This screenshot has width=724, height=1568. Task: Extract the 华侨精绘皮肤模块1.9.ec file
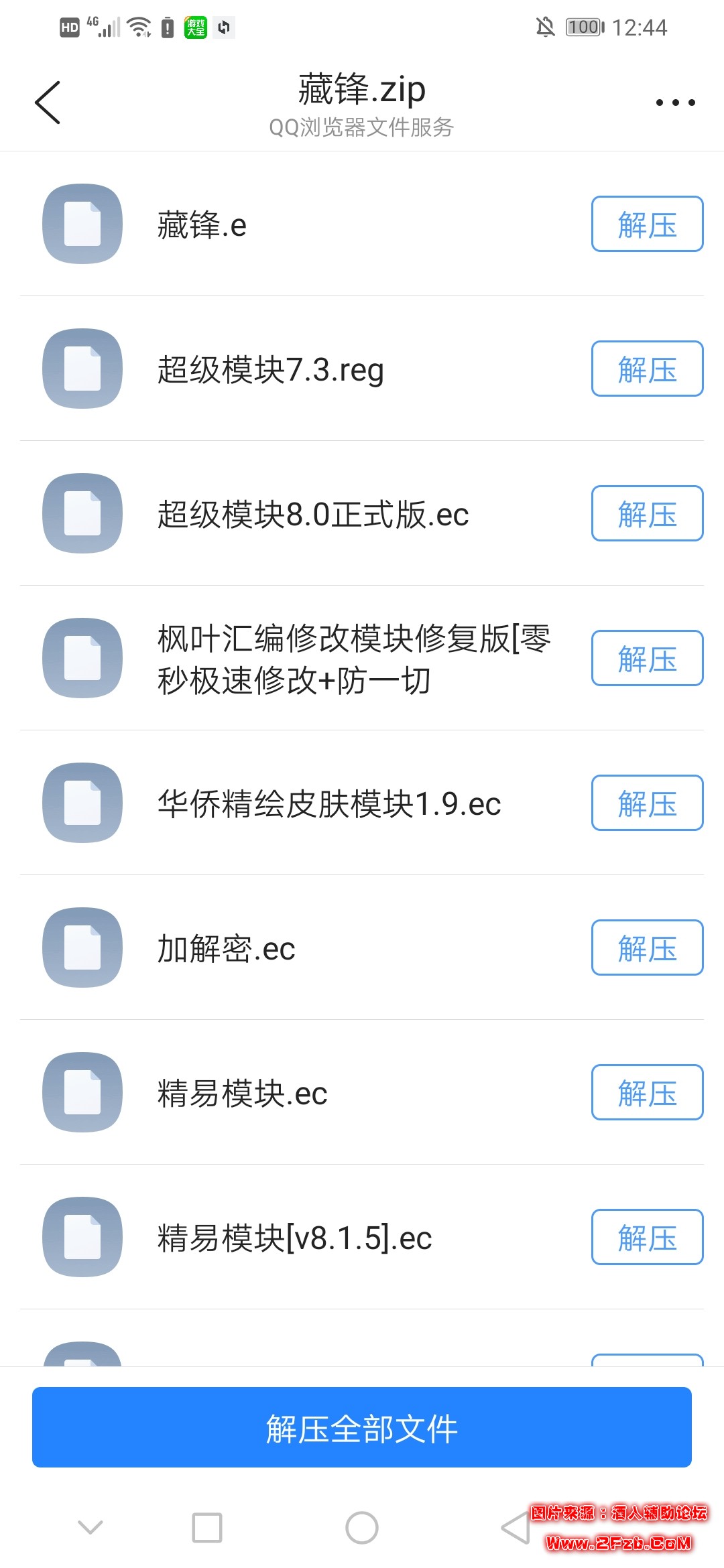click(646, 803)
